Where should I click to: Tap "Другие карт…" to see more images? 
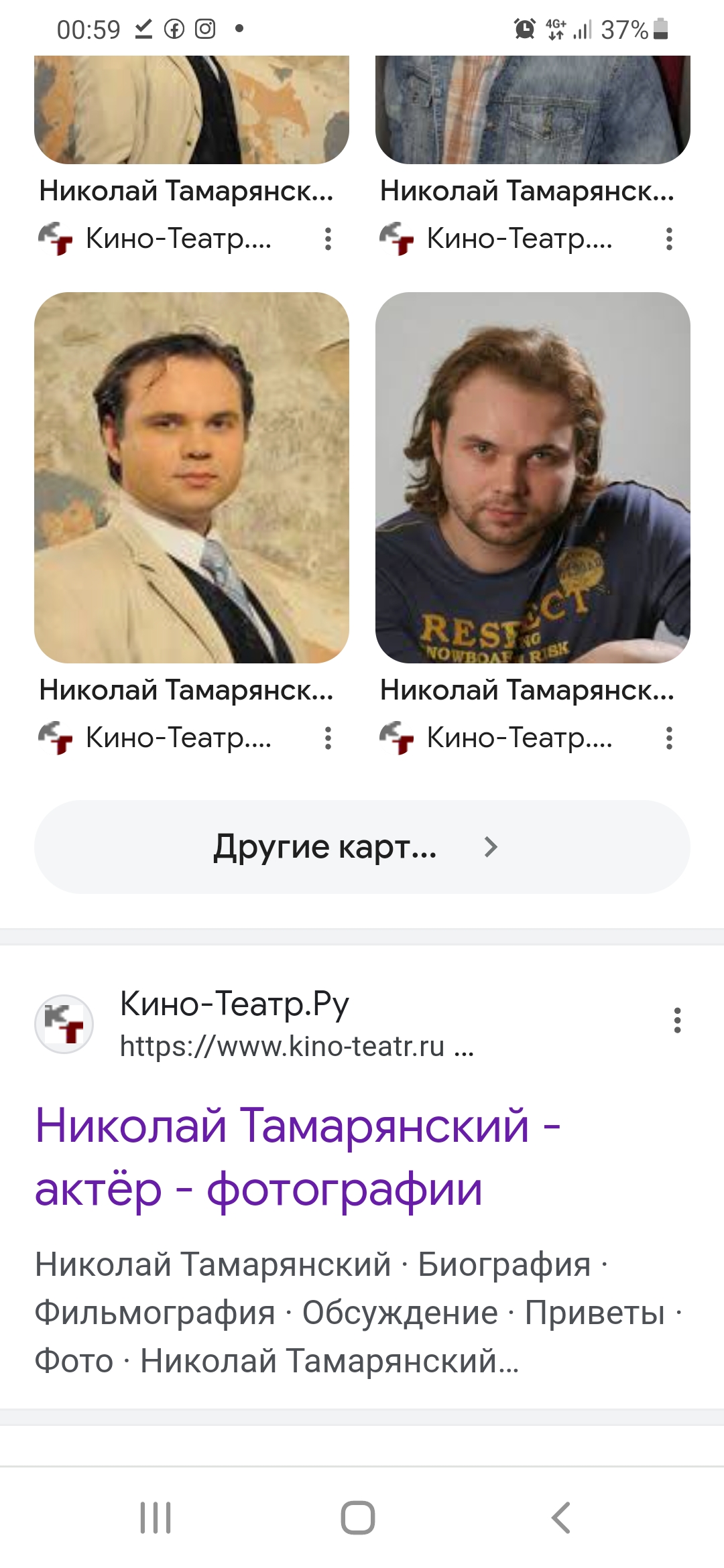pyautogui.click(x=362, y=846)
